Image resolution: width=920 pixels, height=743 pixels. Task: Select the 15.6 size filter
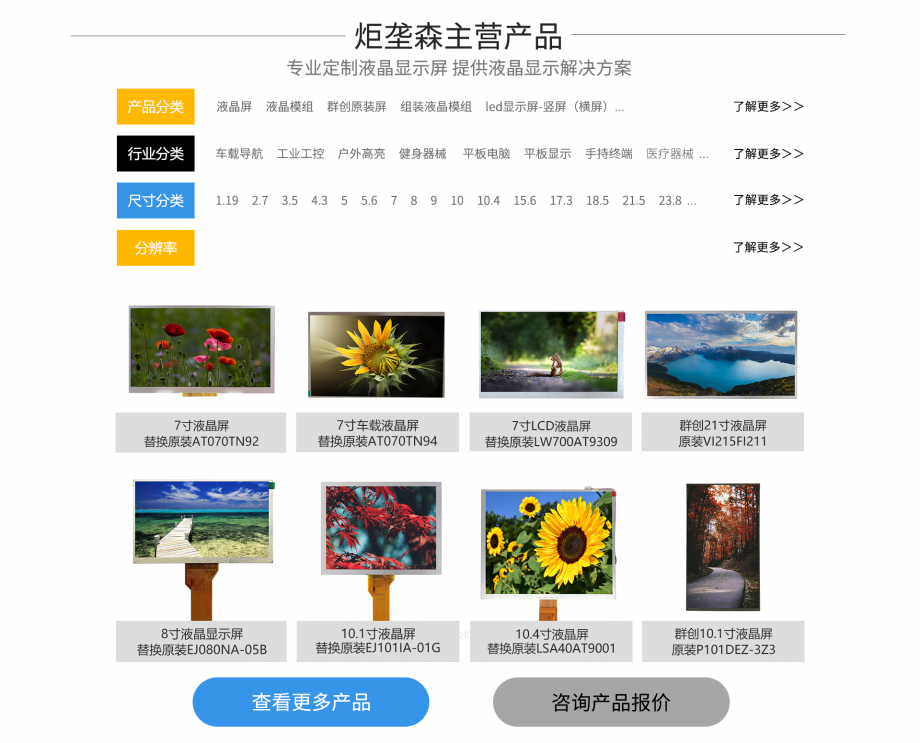click(525, 201)
